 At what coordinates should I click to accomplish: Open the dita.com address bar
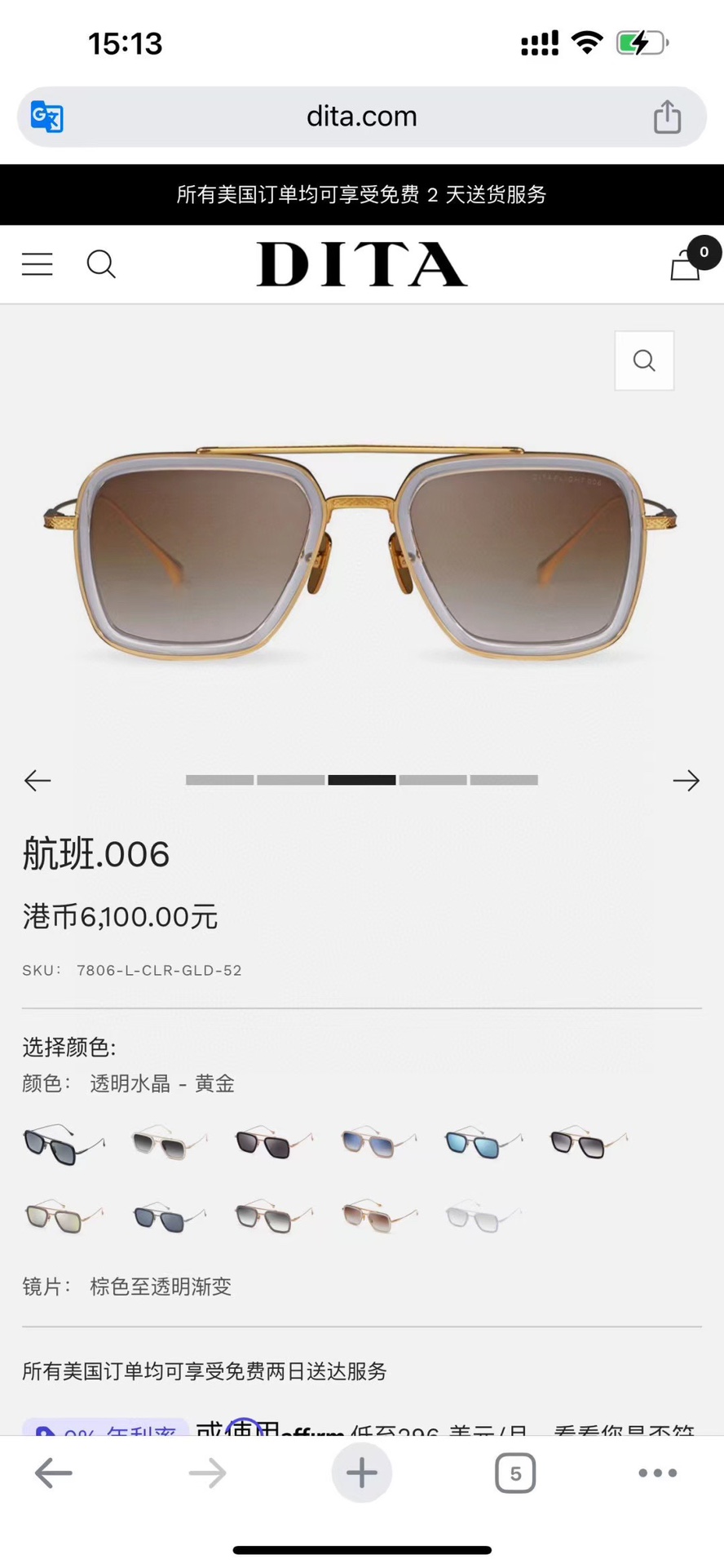pos(361,117)
